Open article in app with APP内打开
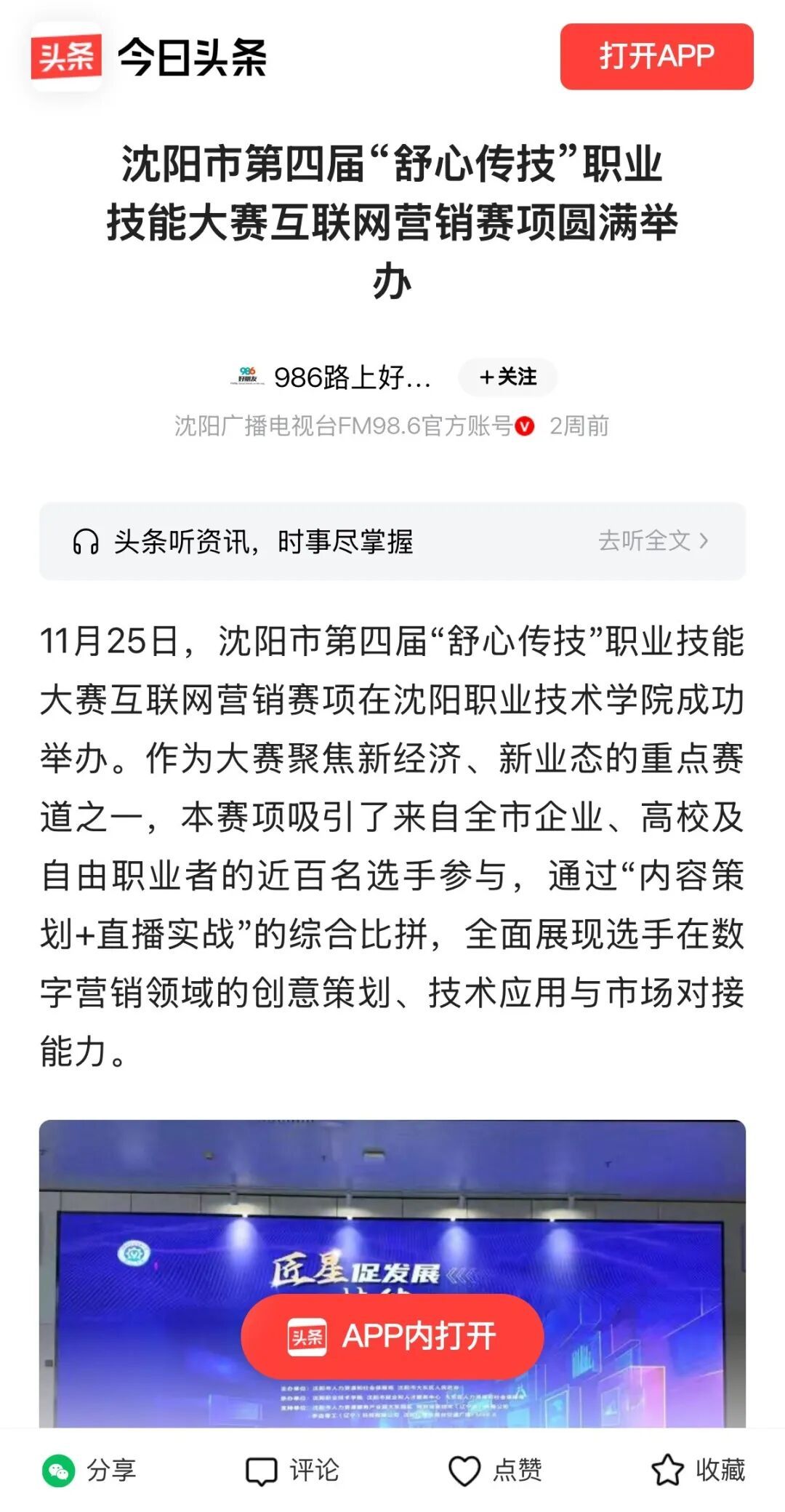This screenshot has width=785, height=1512. click(x=392, y=1337)
